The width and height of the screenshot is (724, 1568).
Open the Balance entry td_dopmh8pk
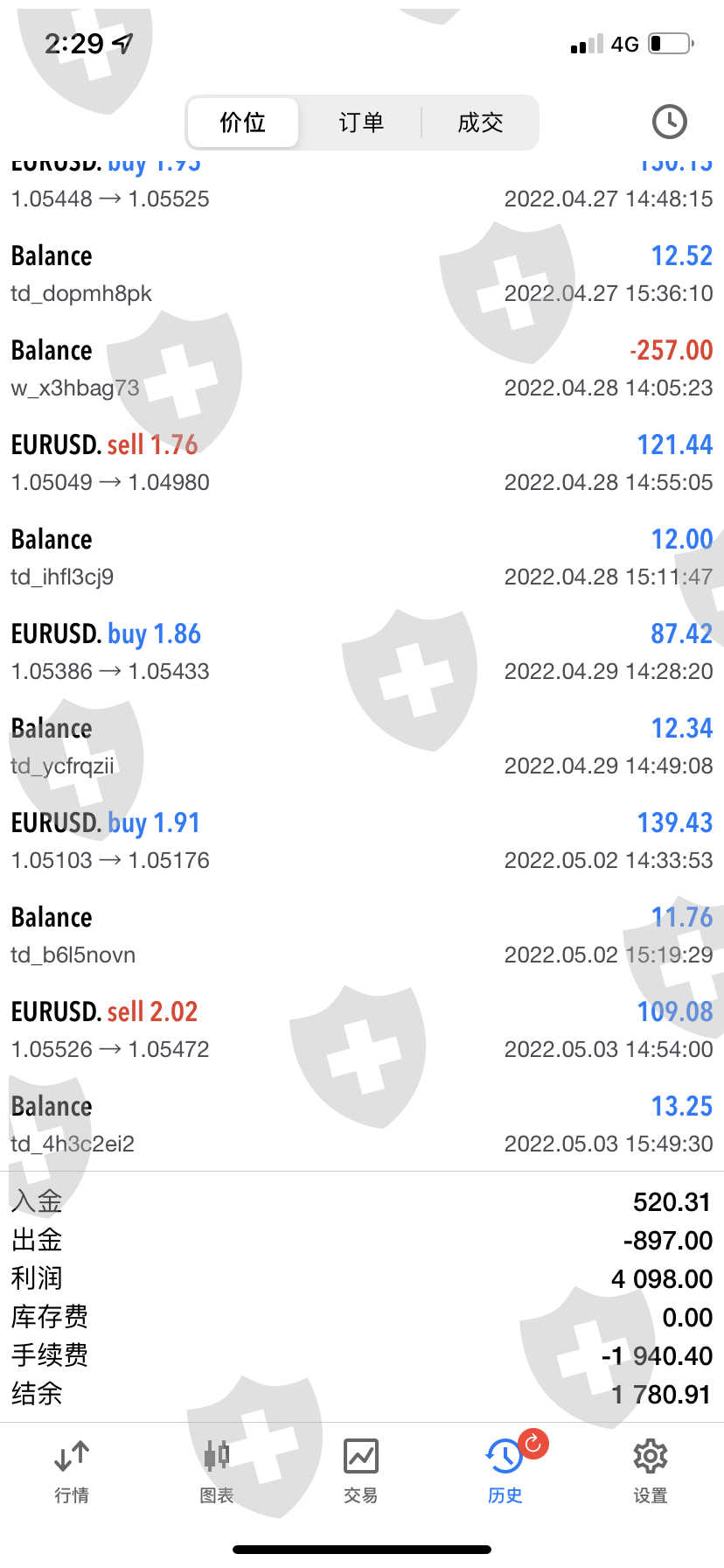(x=361, y=273)
